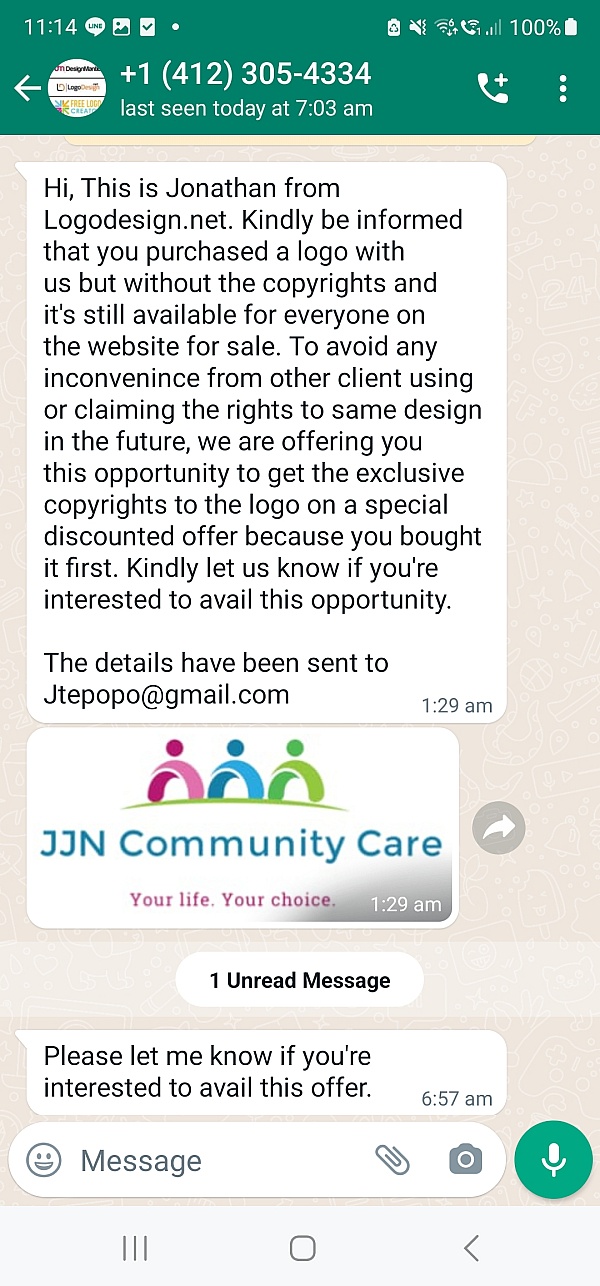The image size is (600, 1286).
Task: Open the JJN Community Care logo image
Action: click(x=241, y=826)
